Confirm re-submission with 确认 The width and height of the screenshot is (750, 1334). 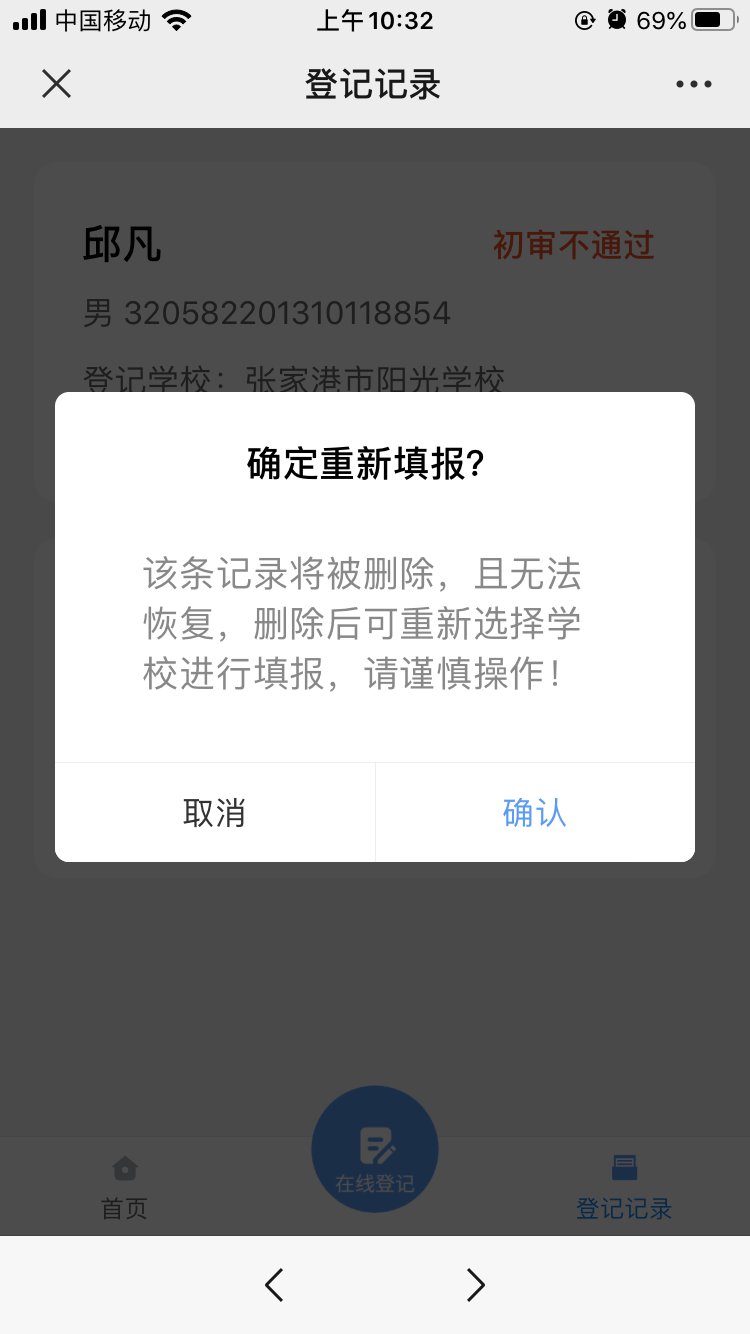[x=534, y=812]
